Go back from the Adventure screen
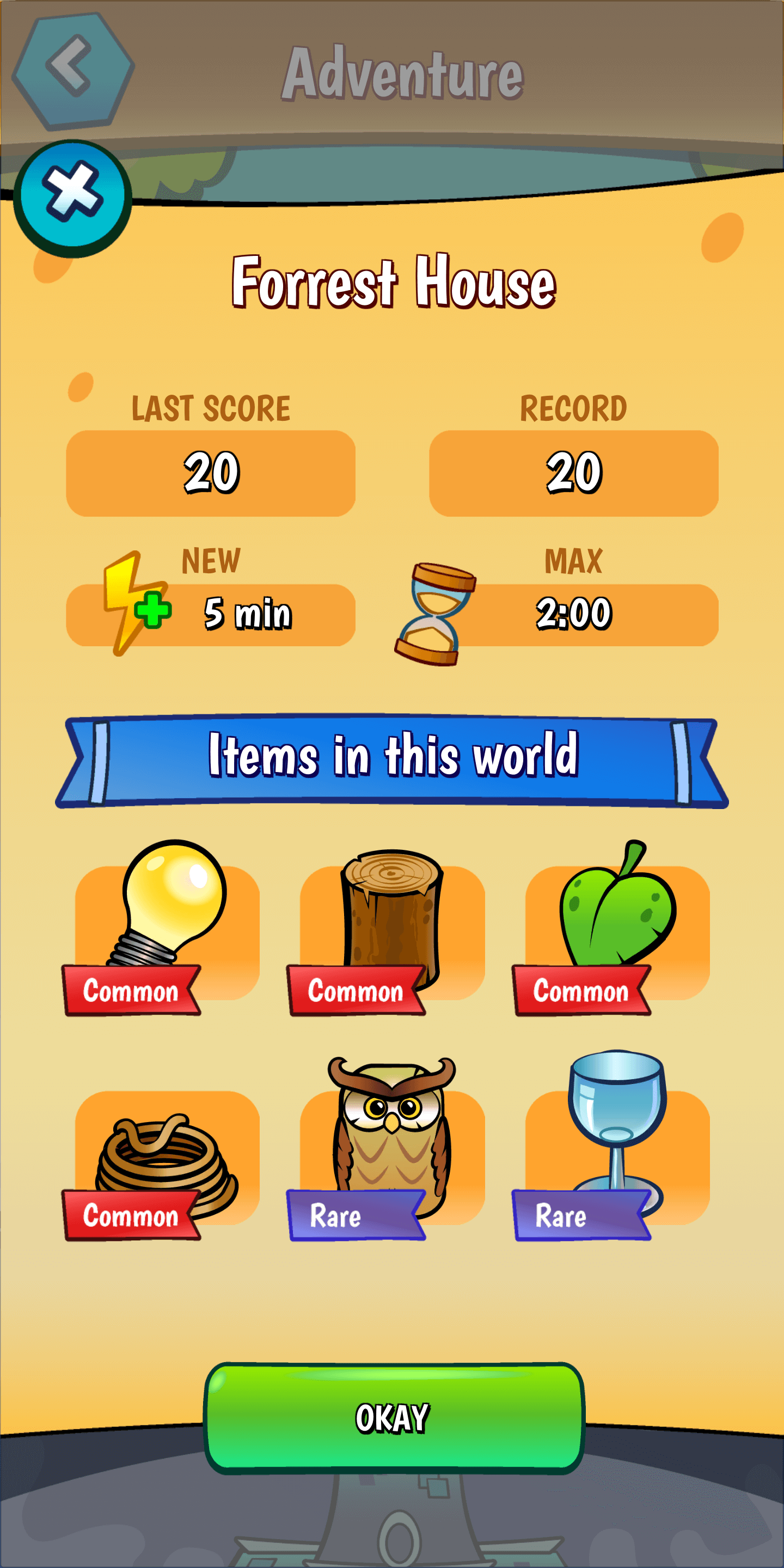This screenshot has height=1568, width=784. pyautogui.click(x=73, y=71)
